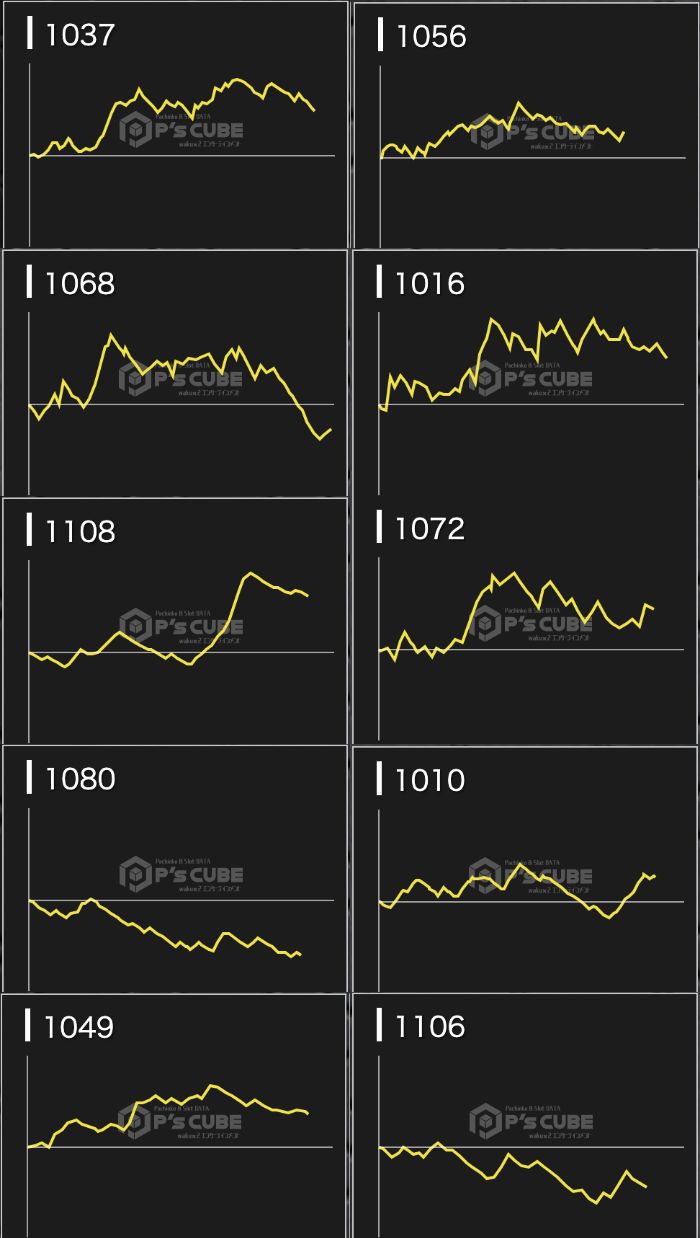
Task: View details of machine 1068
Action: [175, 373]
